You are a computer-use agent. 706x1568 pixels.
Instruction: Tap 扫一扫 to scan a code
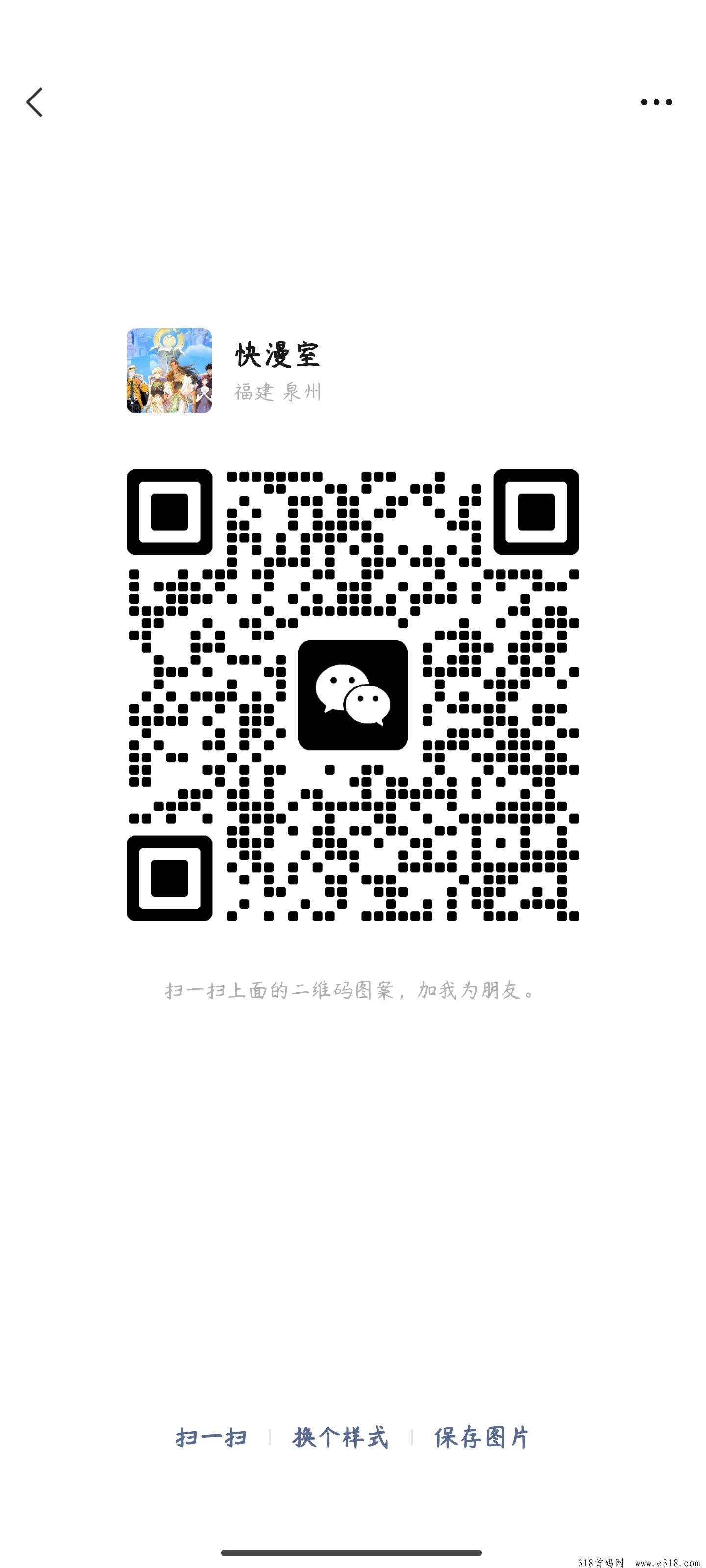[211, 1438]
